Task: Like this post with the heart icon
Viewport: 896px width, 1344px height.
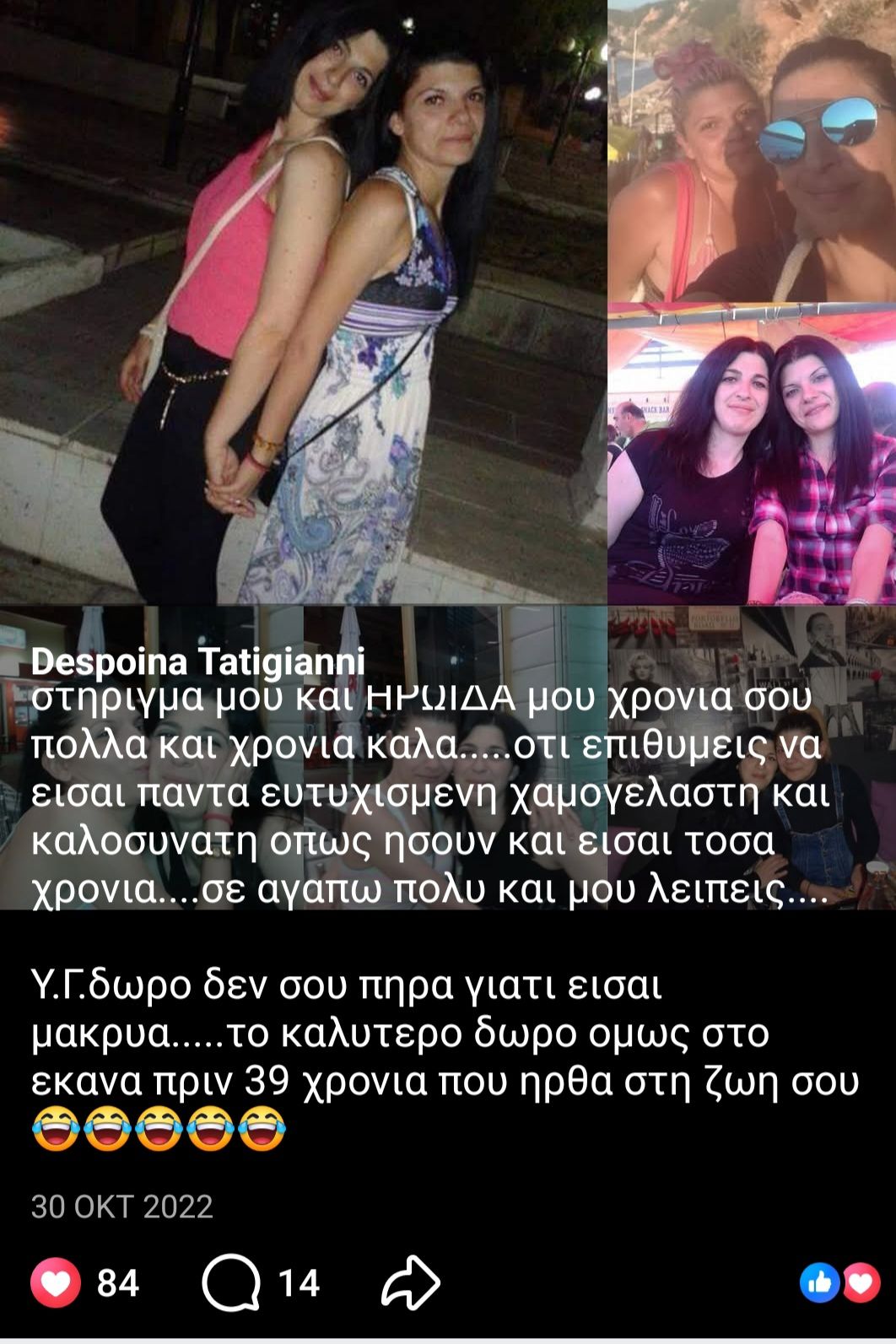Action: click(56, 1283)
